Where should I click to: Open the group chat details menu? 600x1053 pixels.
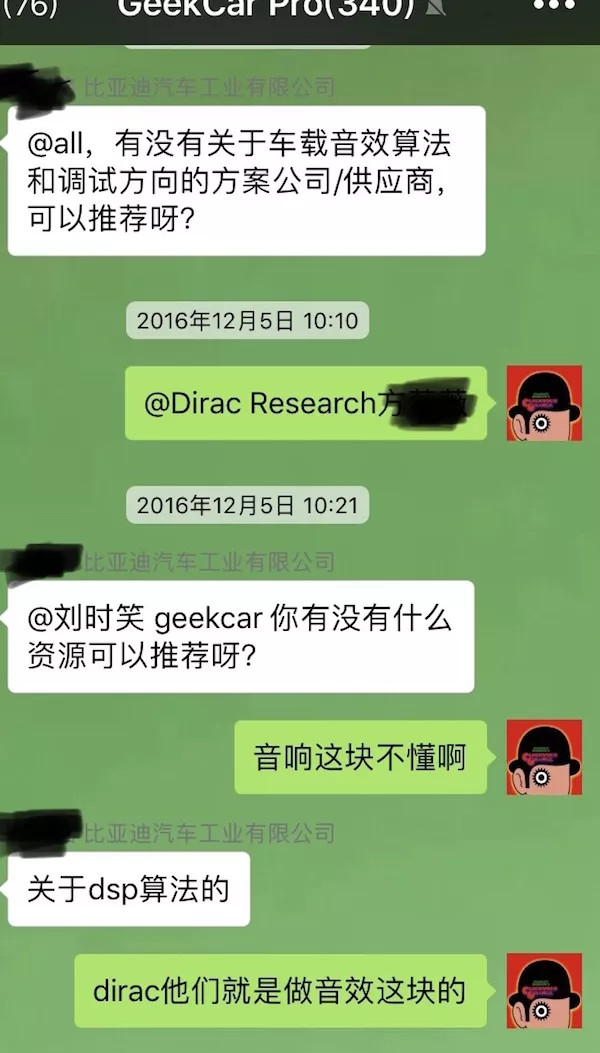(x=554, y=8)
